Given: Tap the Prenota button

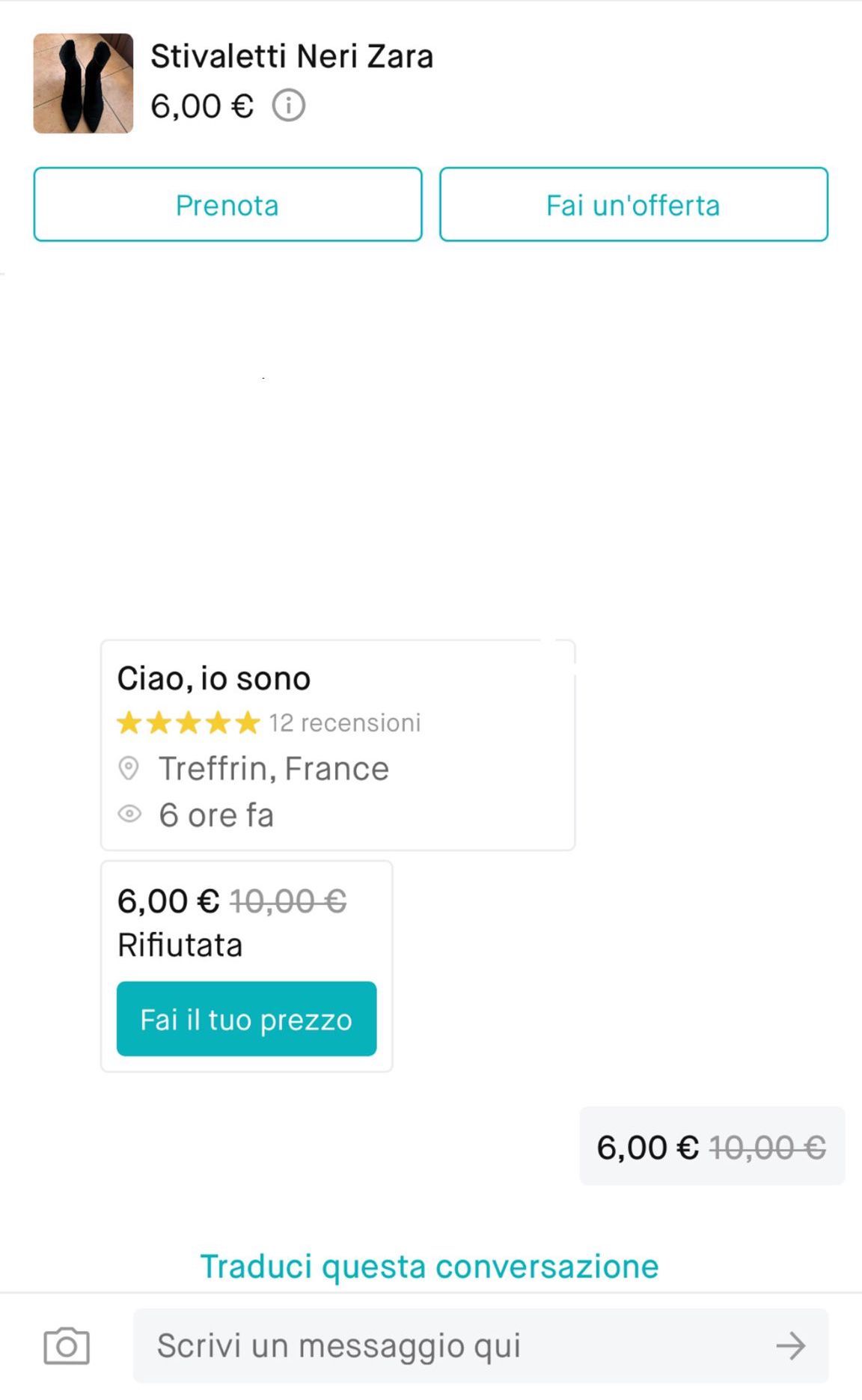Looking at the screenshot, I should pos(227,204).
